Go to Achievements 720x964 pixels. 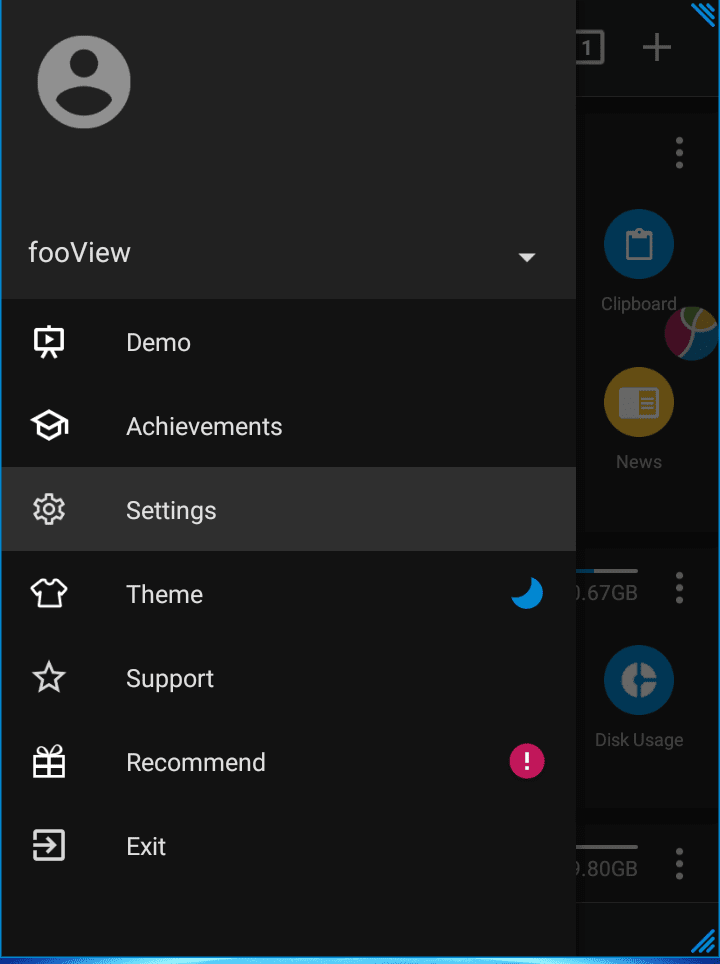pyautogui.click(x=204, y=427)
